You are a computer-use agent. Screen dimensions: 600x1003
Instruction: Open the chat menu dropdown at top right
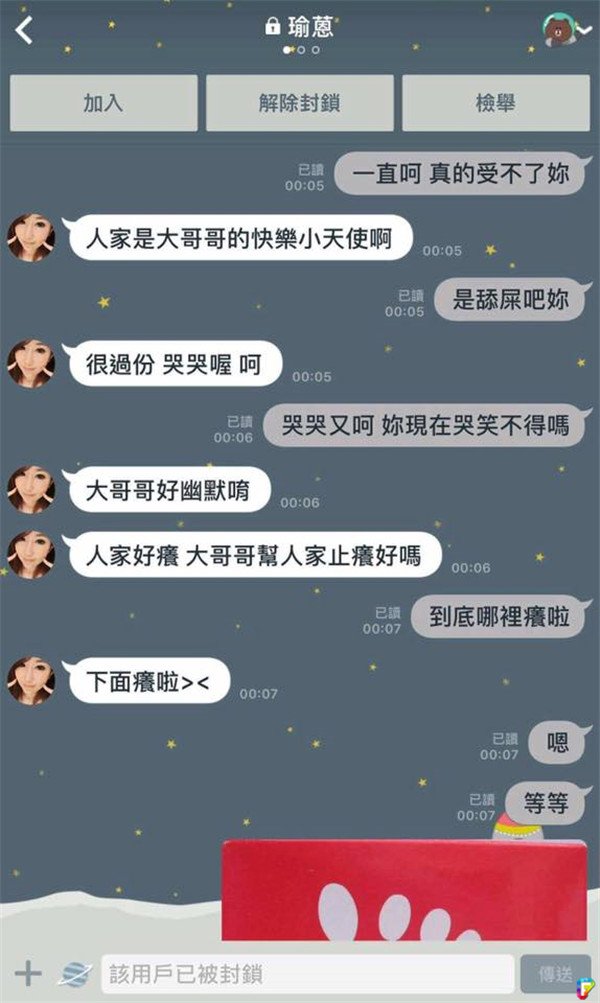[x=567, y=30]
